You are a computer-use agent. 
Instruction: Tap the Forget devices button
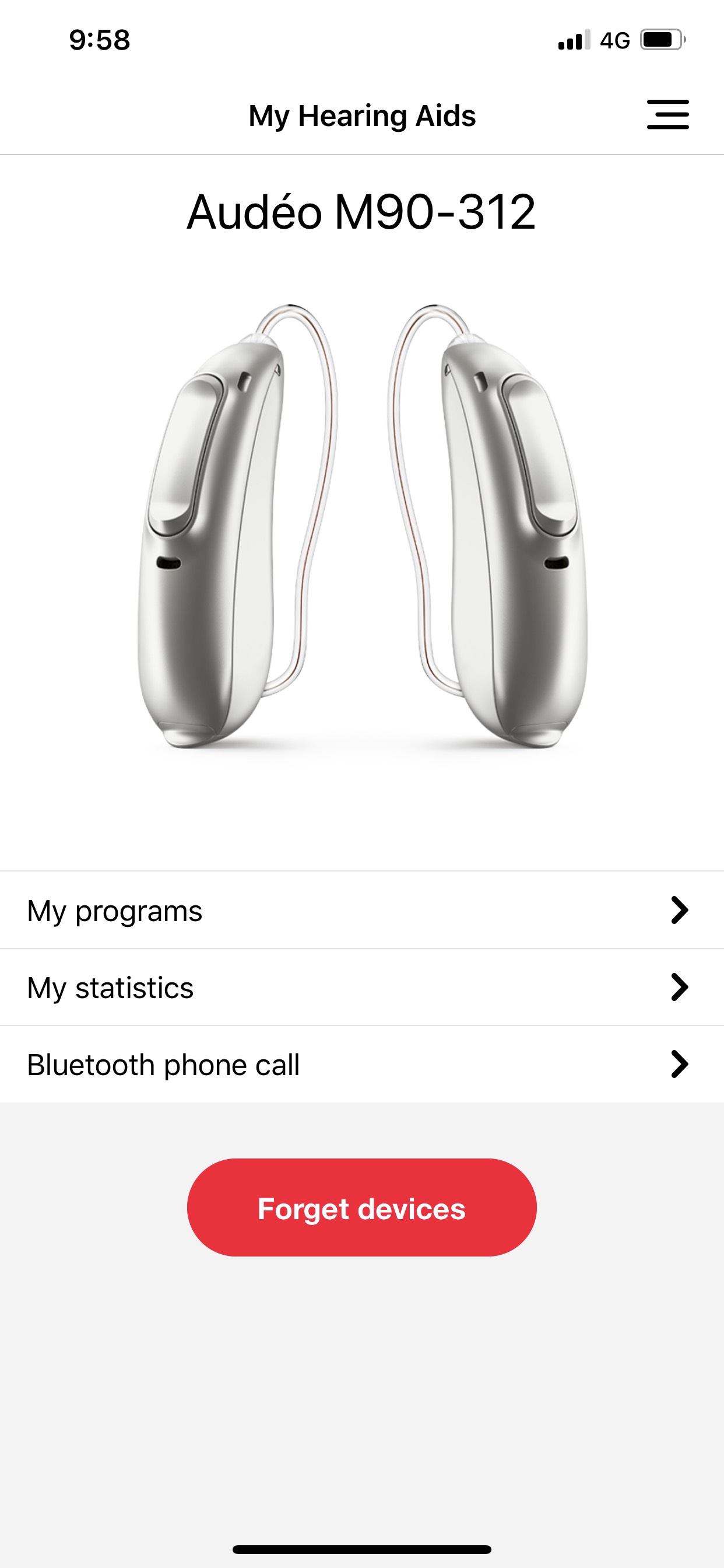(x=362, y=1207)
